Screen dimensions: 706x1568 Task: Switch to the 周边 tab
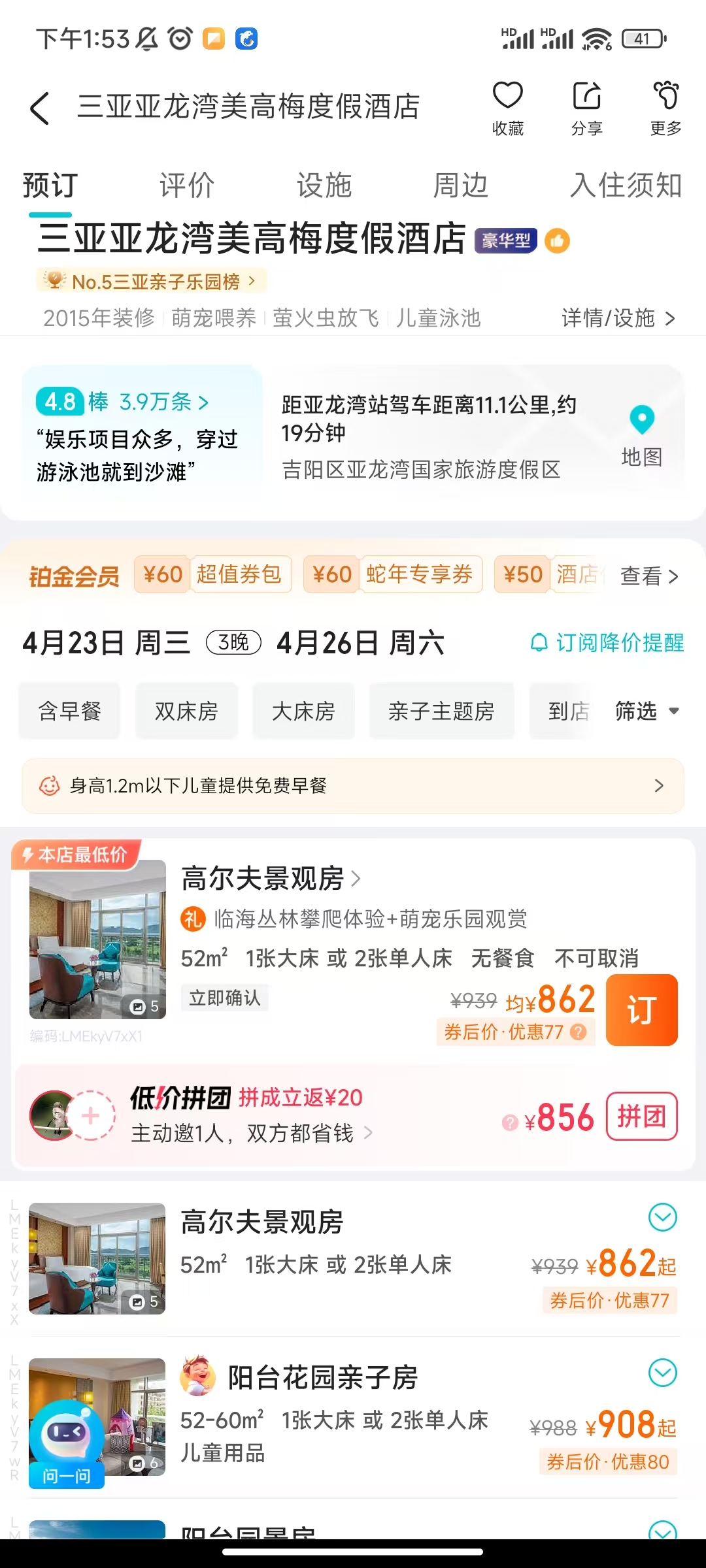pos(461,186)
